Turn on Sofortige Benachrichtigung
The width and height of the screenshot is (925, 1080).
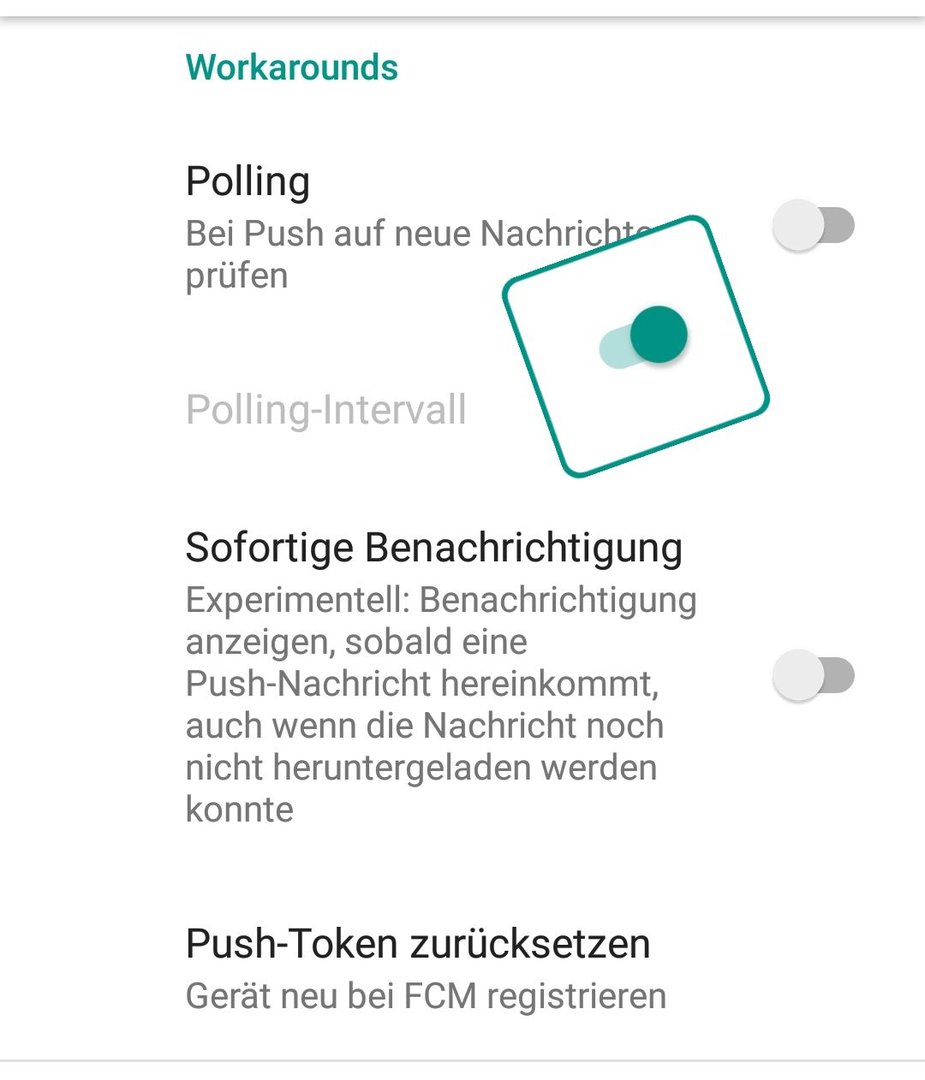pyautogui.click(x=813, y=676)
